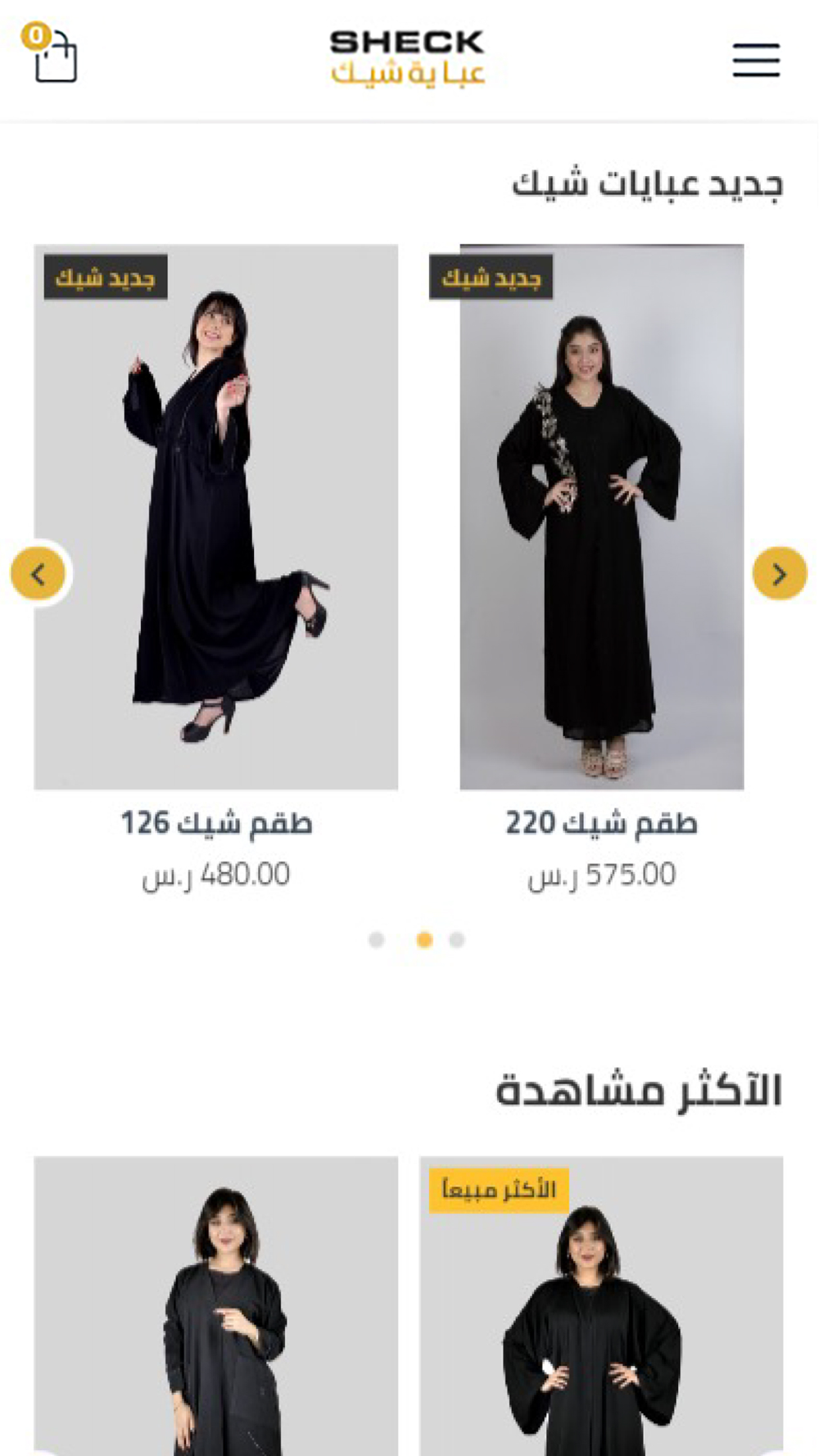The width and height of the screenshot is (819, 1456).
Task: Open the untagged abaya in الأكثر مشاهدة
Action: click(216, 1305)
